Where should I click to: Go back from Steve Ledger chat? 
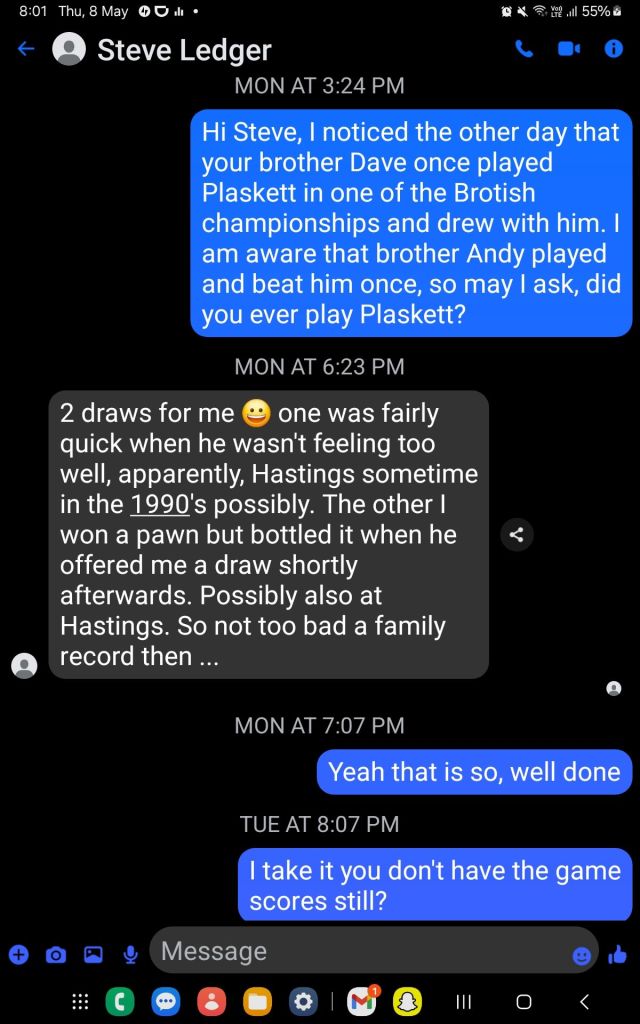point(26,49)
